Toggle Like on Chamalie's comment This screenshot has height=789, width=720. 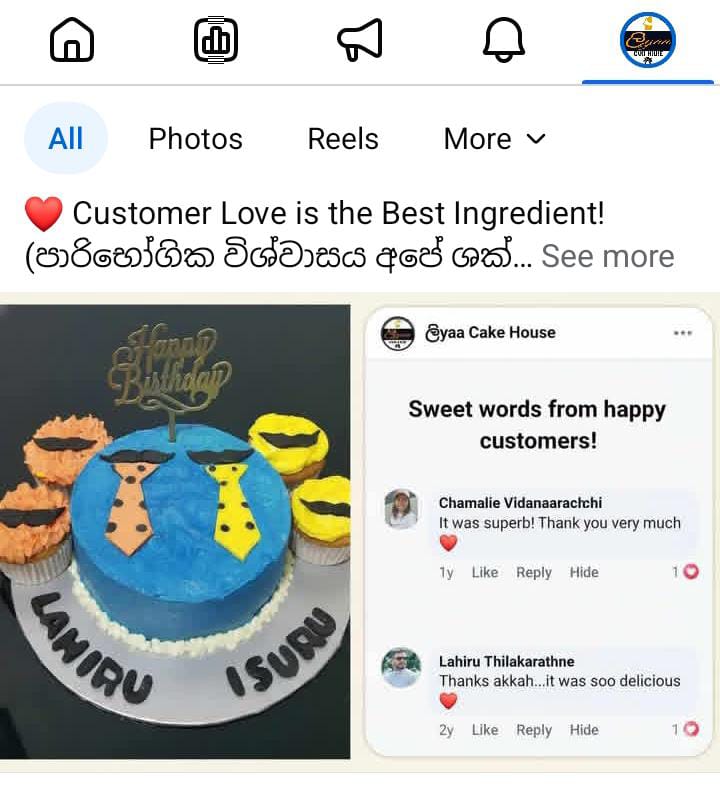[486, 572]
